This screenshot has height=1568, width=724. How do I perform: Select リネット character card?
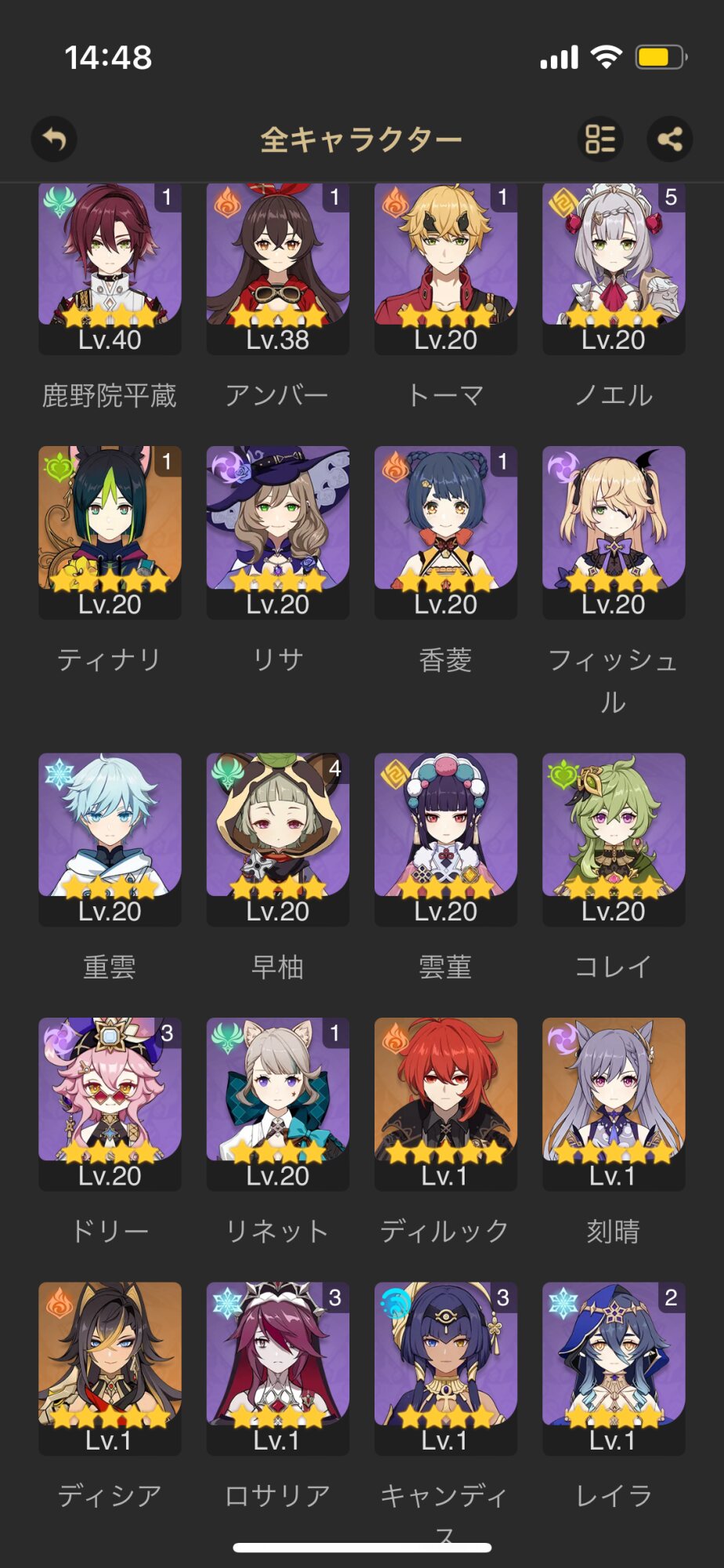(x=277, y=1103)
